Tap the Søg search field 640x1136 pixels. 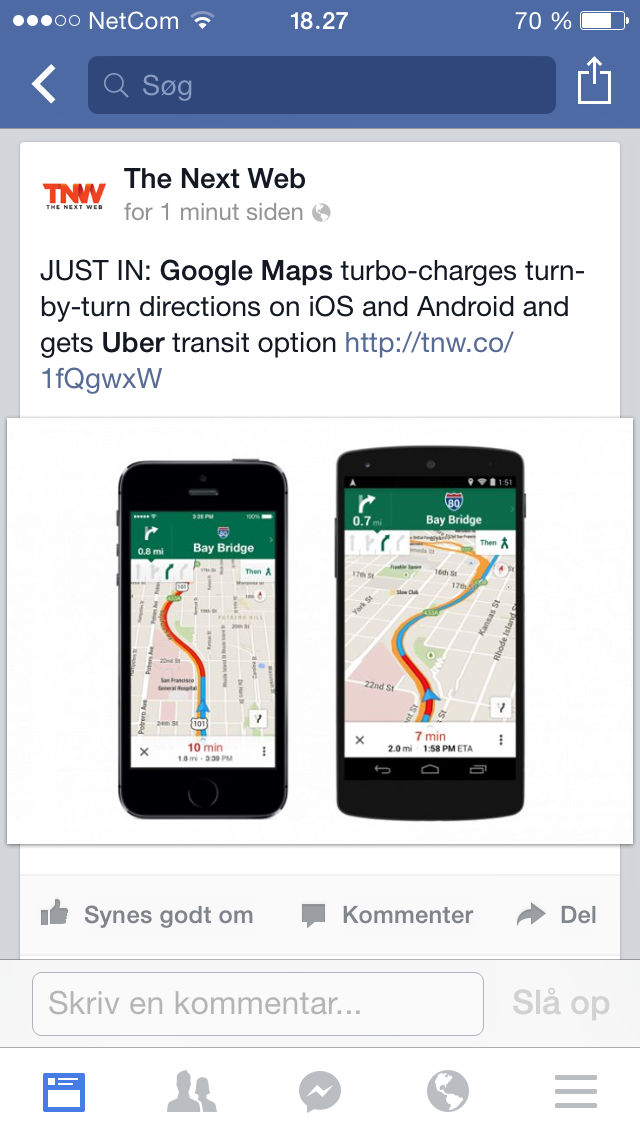click(321, 85)
